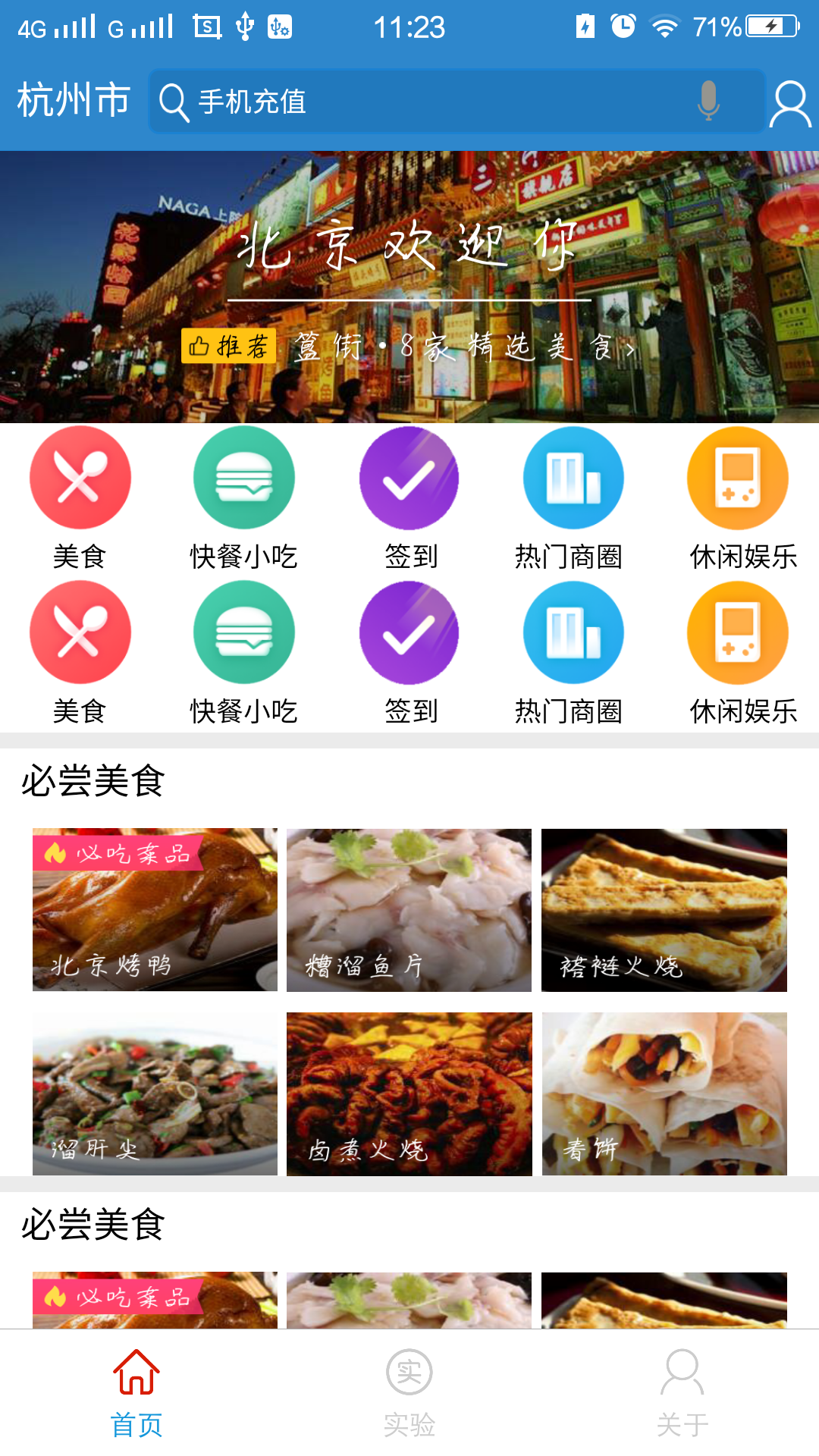The width and height of the screenshot is (819, 1456).
Task: Open the 糟溜鱼片 dish card
Action: (409, 909)
